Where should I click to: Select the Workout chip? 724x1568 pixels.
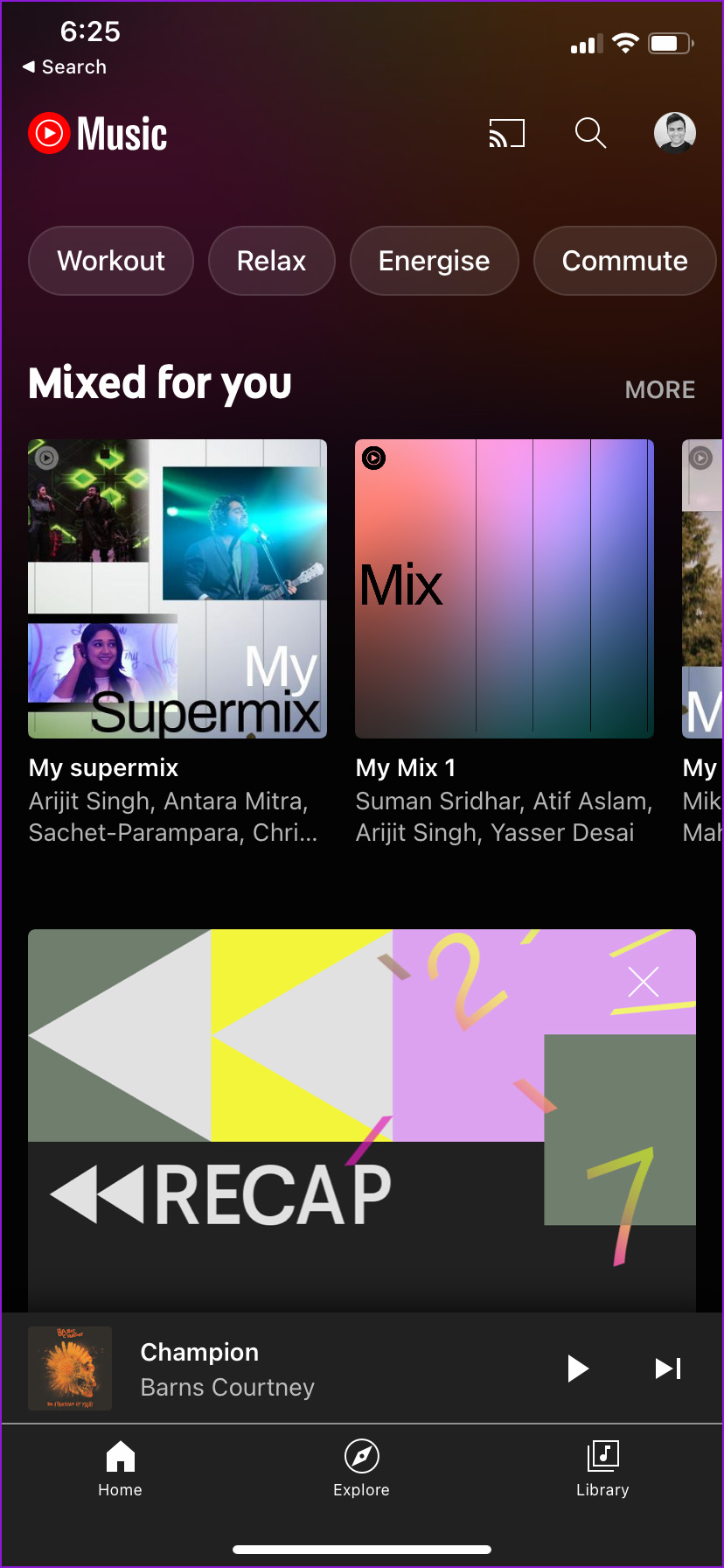click(111, 261)
